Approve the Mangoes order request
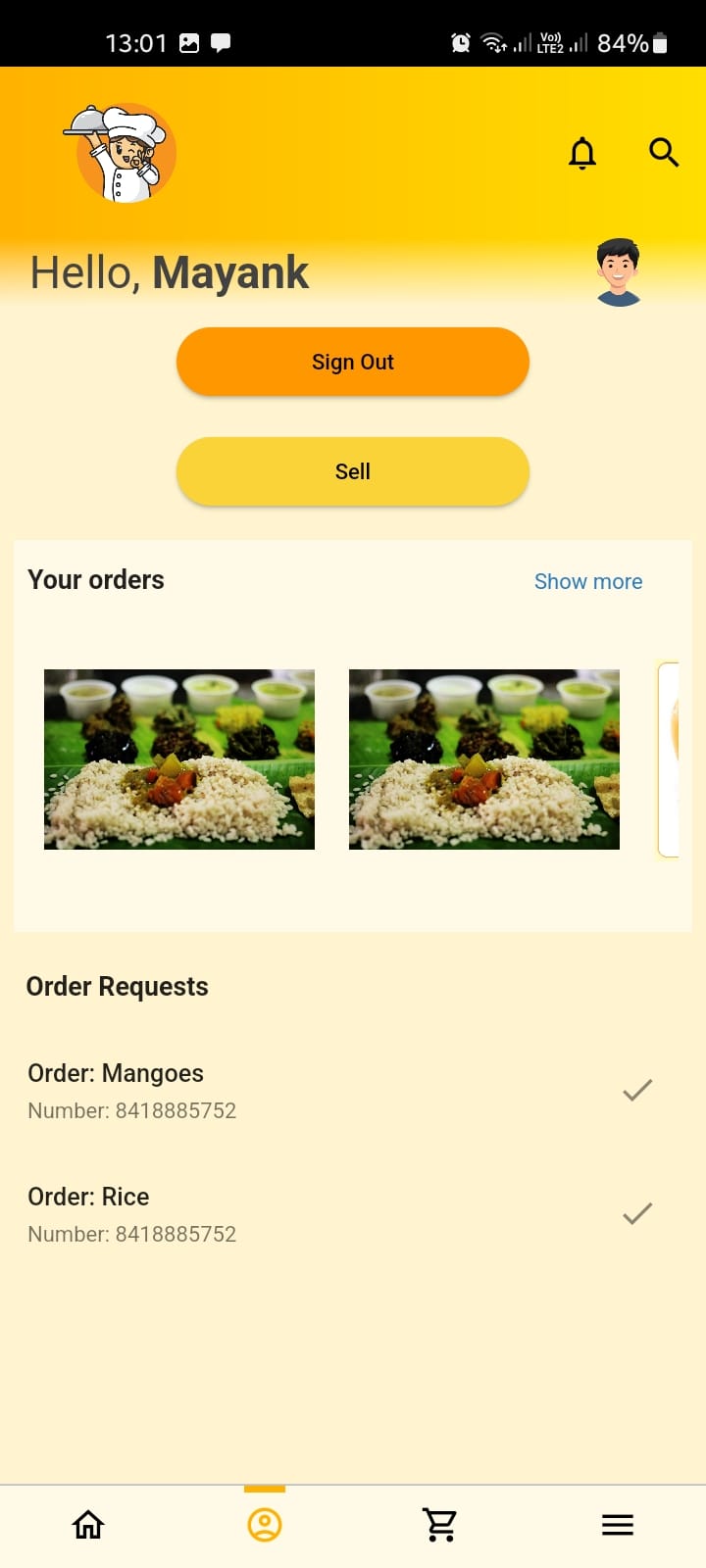 coord(636,1090)
